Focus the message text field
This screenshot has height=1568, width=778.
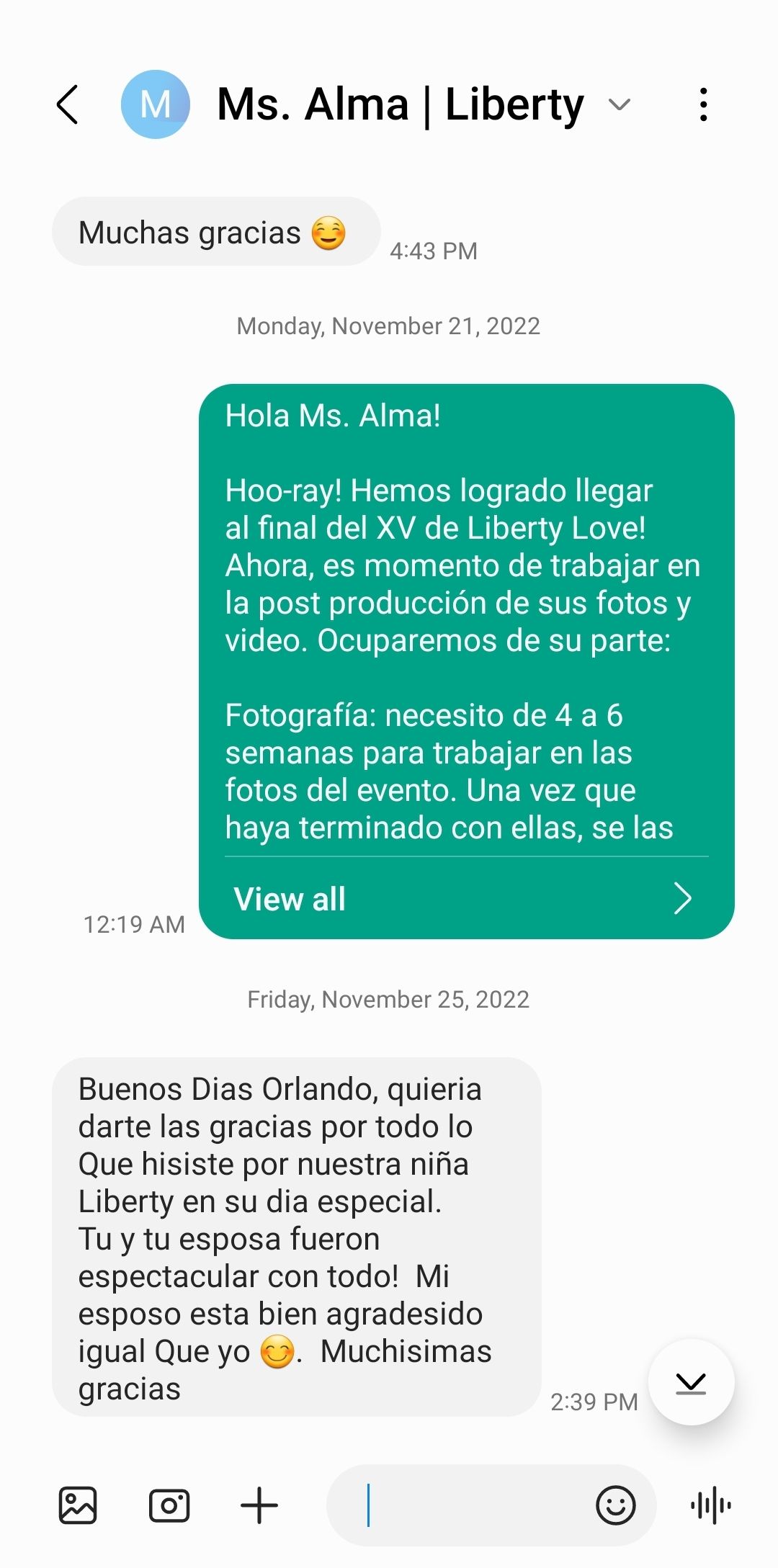coord(461,1505)
